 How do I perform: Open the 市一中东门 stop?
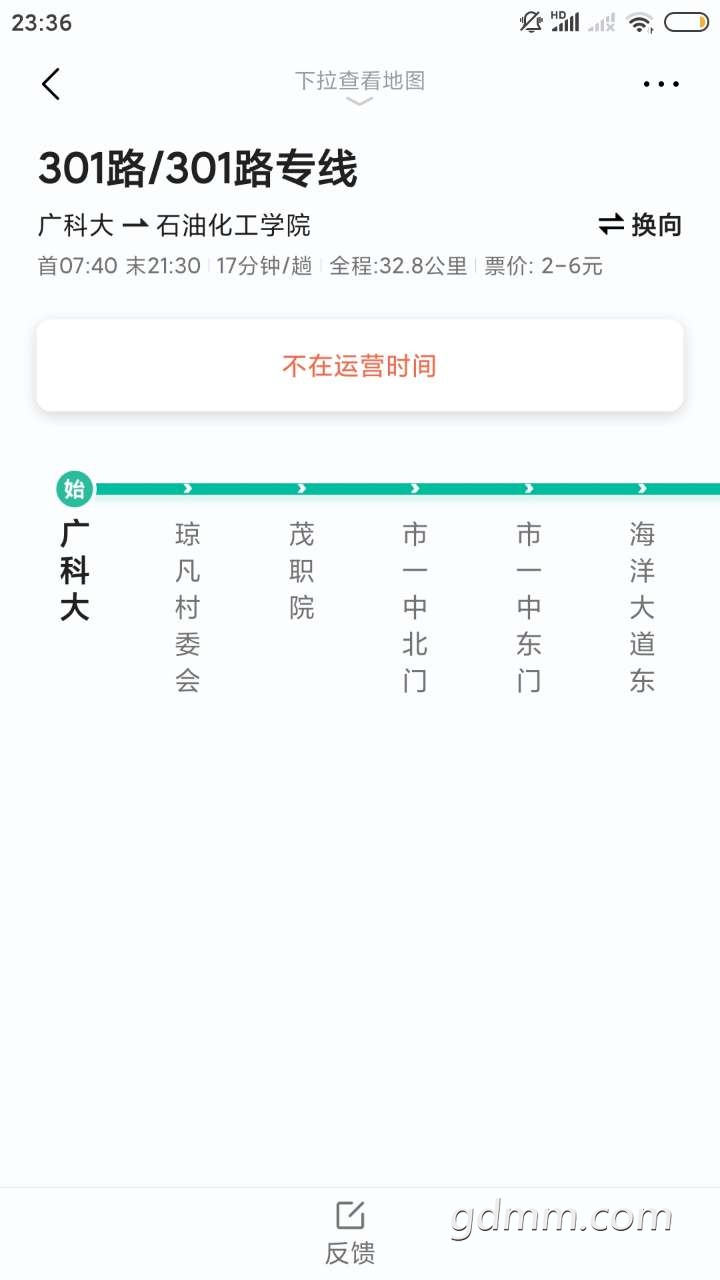(529, 606)
